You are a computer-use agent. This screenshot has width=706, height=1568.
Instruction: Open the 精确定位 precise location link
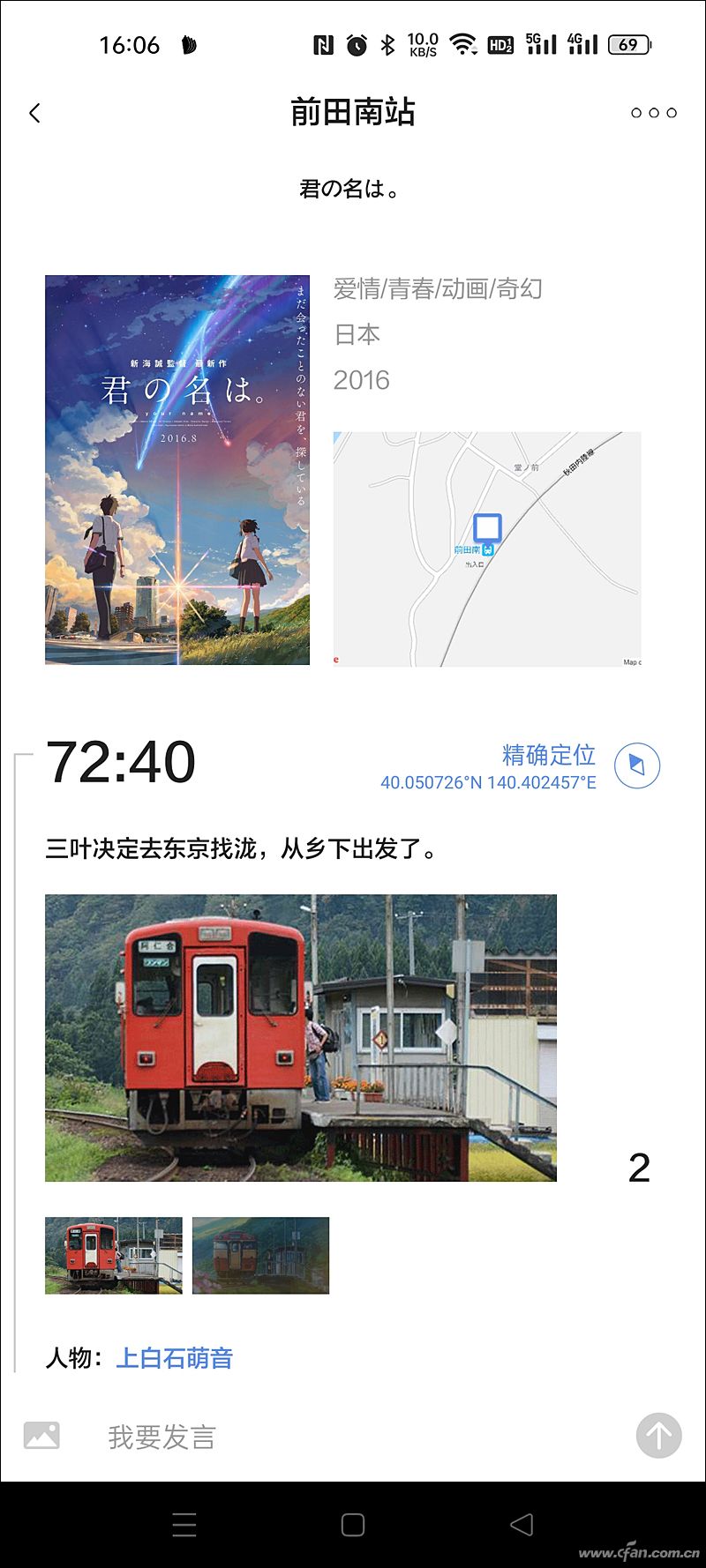point(546,755)
